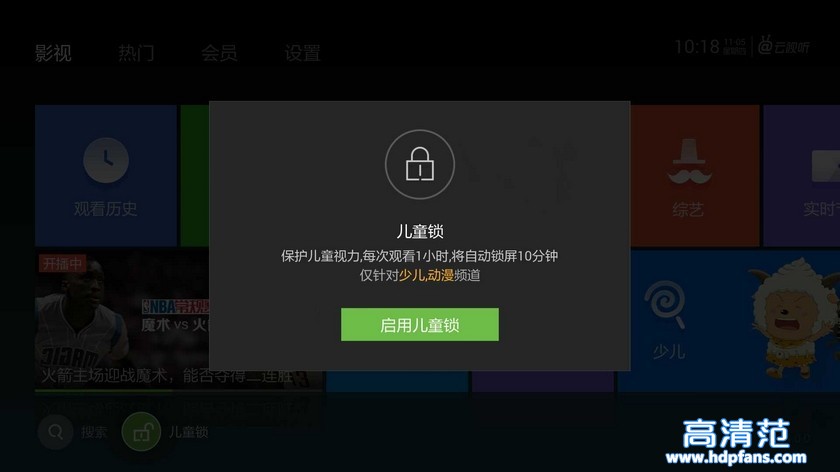Go to the 设置 tab
840x472 pixels.
coord(302,53)
